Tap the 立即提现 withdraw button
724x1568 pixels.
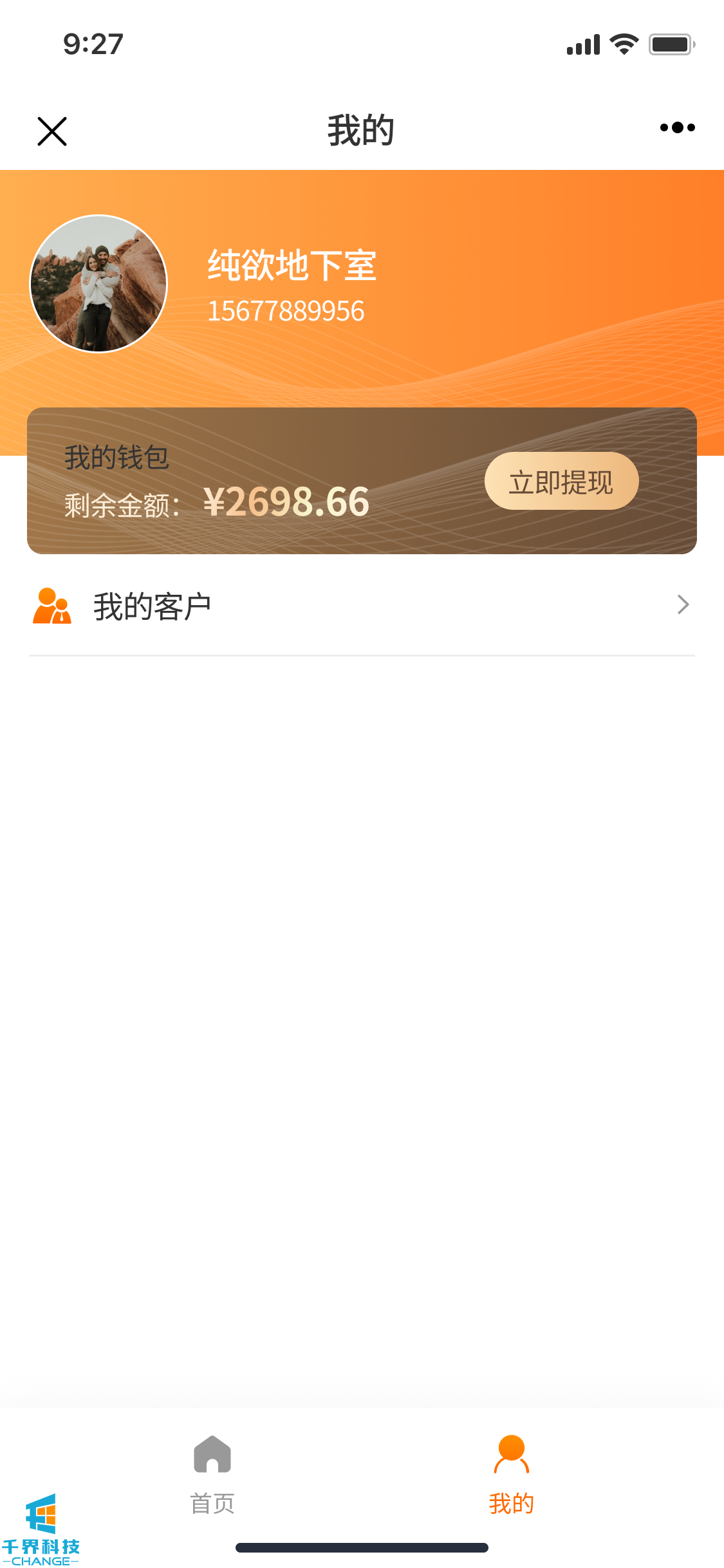click(561, 481)
